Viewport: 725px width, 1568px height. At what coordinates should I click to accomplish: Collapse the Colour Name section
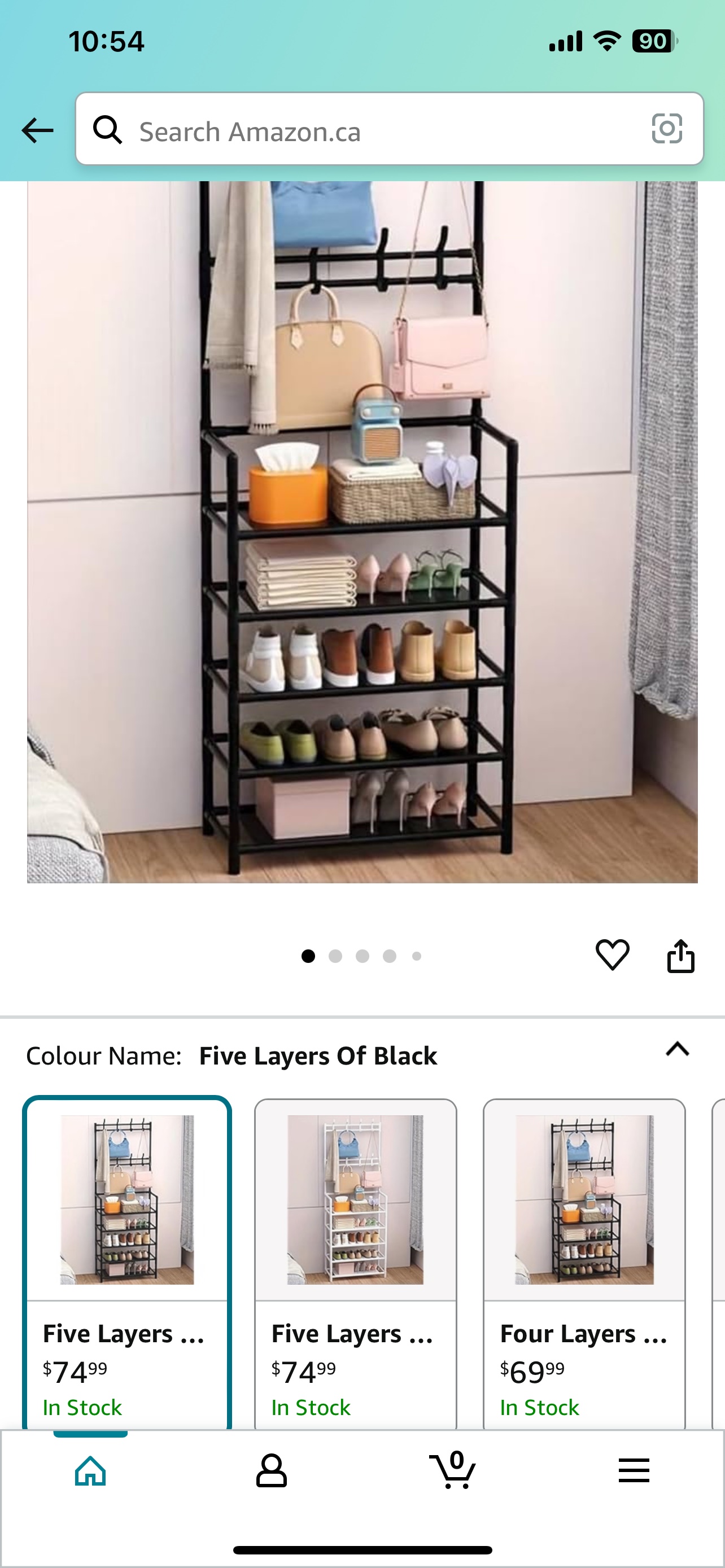point(677,1049)
